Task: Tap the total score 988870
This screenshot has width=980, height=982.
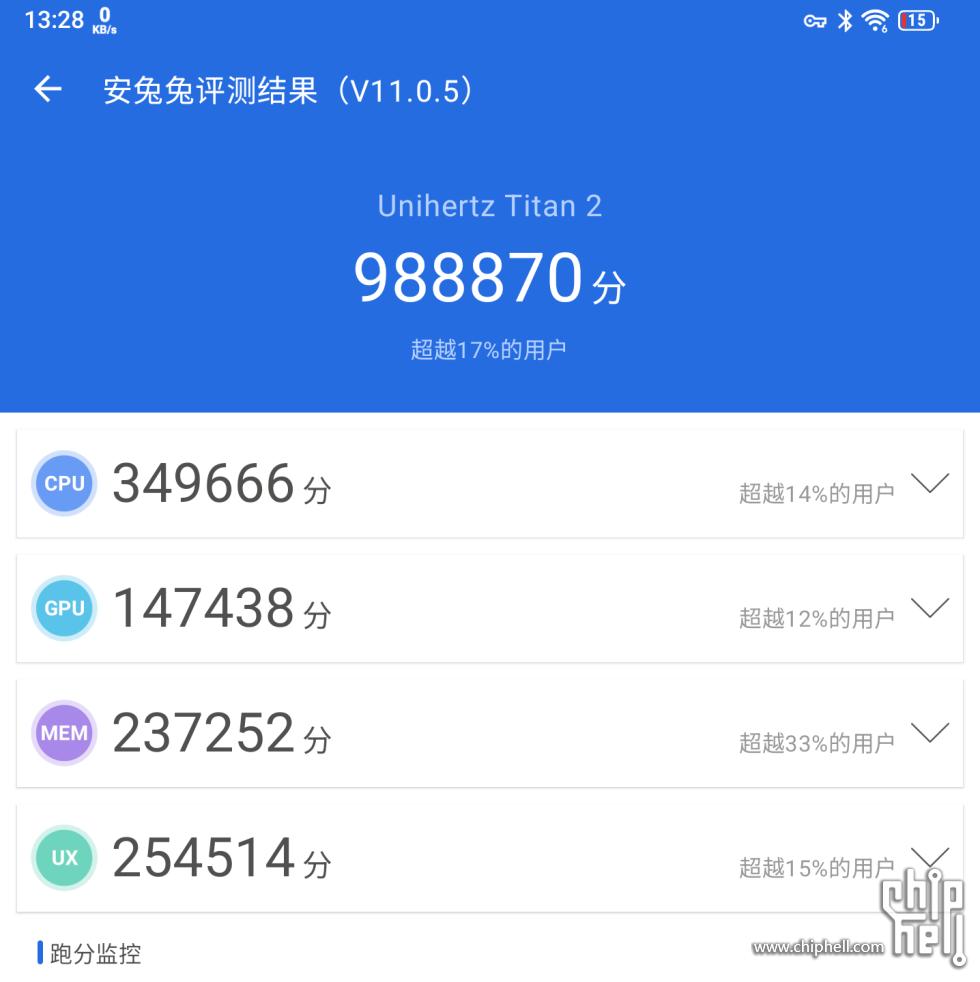Action: pyautogui.click(x=489, y=278)
